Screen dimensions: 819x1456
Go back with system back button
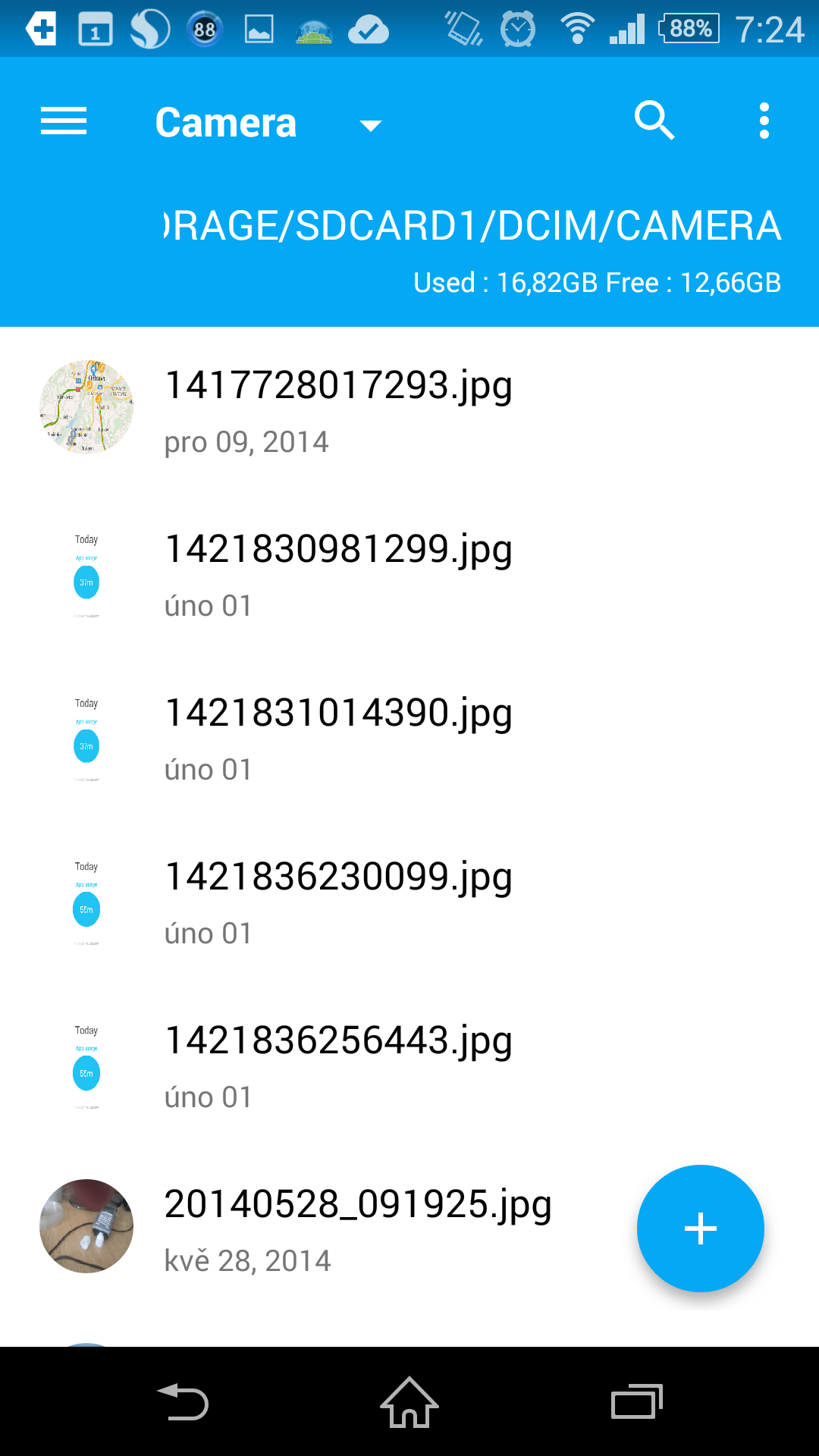(183, 1402)
